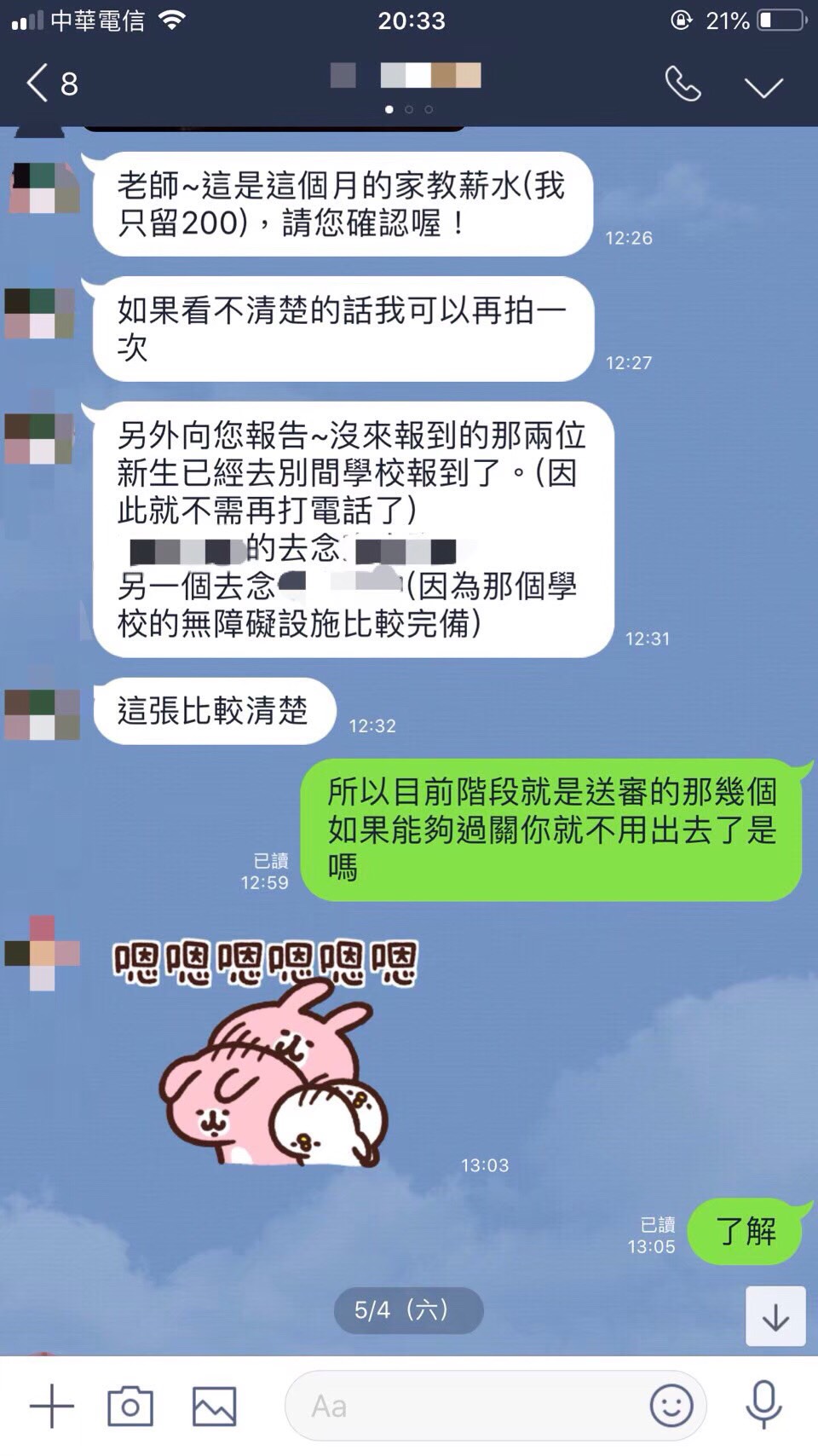
Task: Open the plus attachment menu
Action: tap(52, 1406)
